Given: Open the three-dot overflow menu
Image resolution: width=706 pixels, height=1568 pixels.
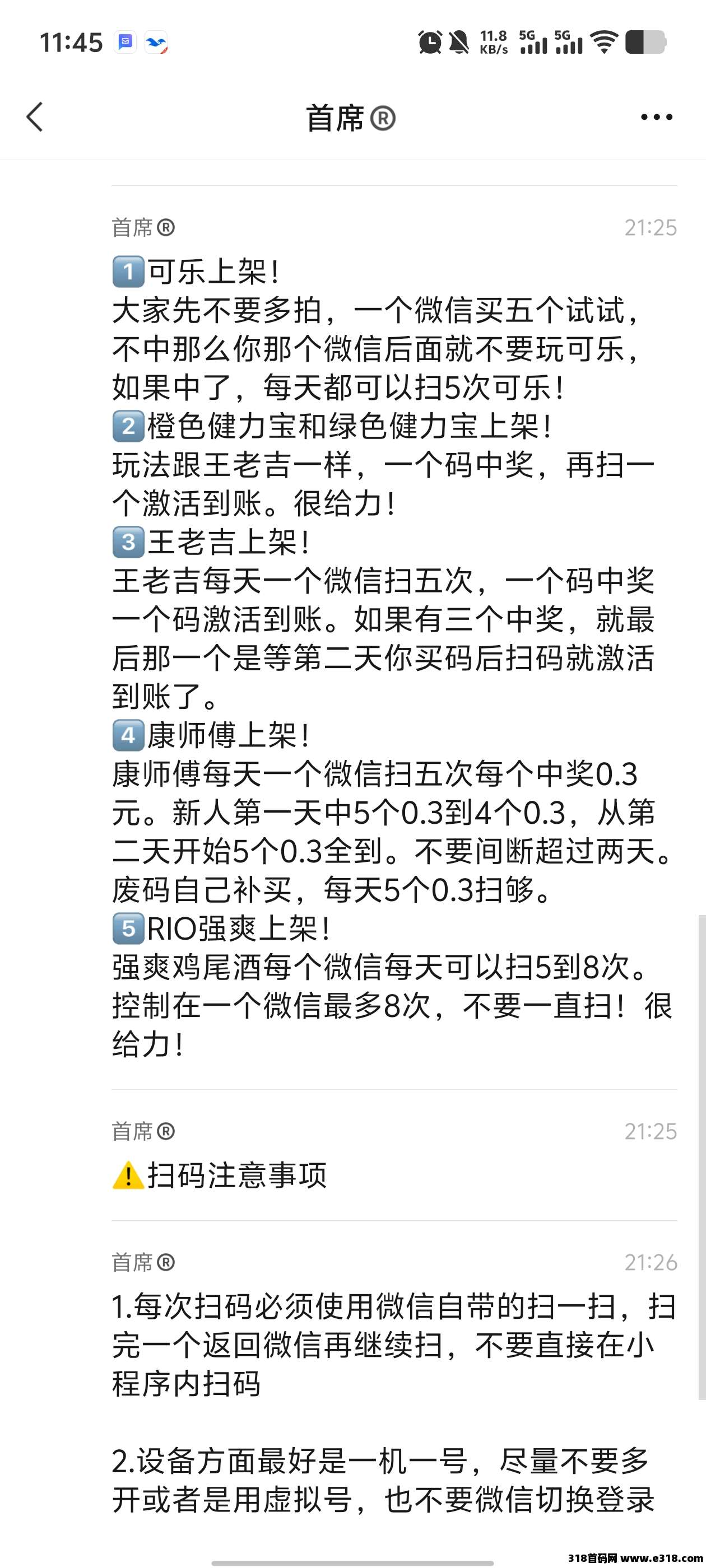Looking at the screenshot, I should coord(657,117).
